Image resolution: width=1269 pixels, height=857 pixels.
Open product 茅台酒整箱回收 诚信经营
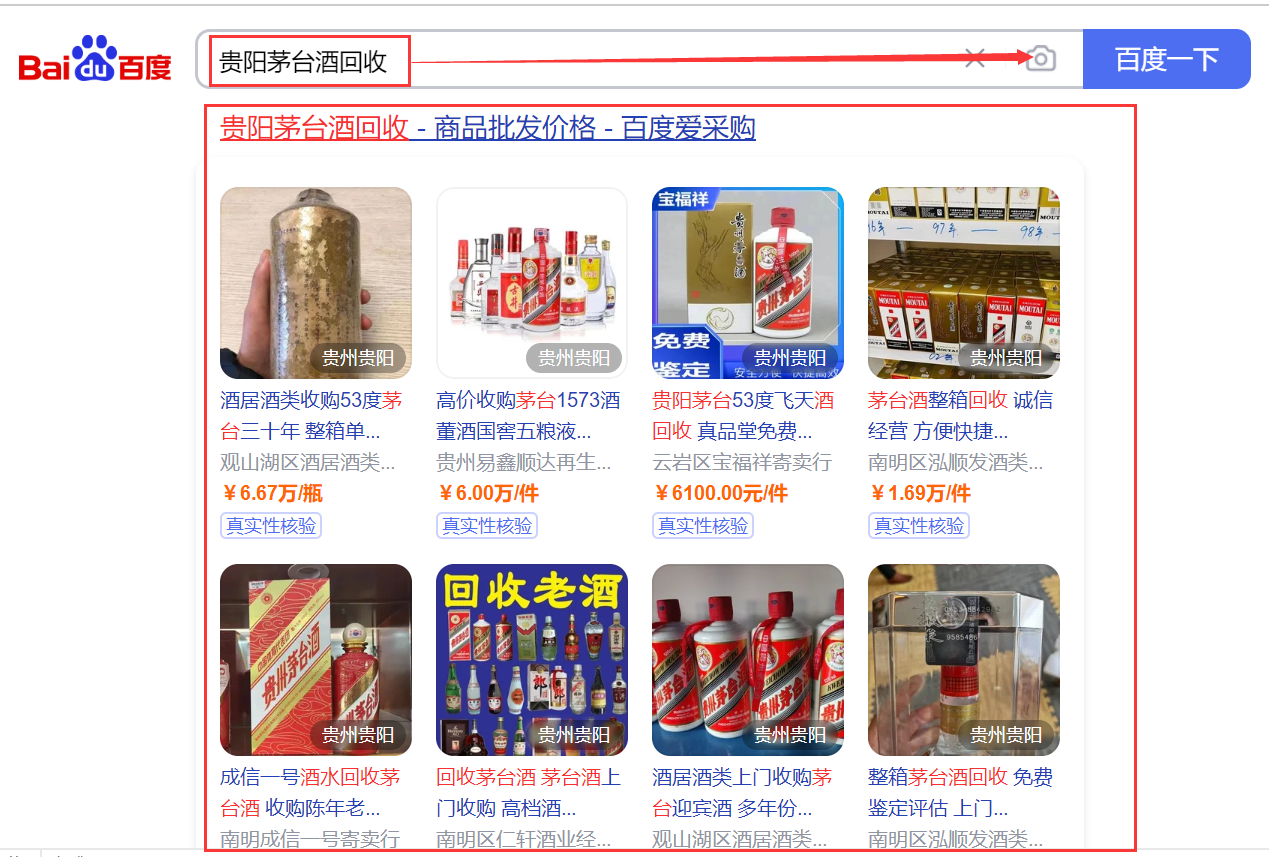click(x=959, y=415)
